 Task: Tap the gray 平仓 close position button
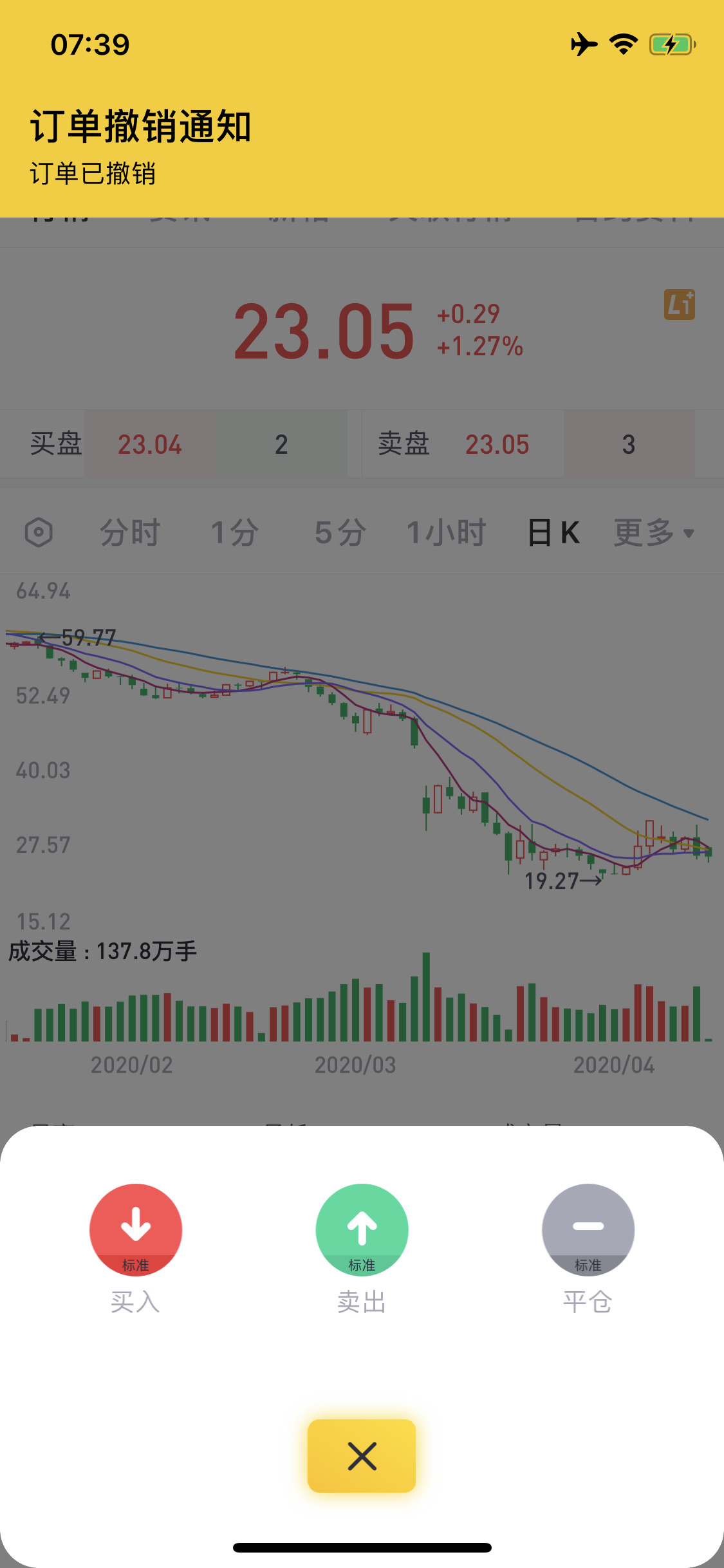pos(588,1229)
